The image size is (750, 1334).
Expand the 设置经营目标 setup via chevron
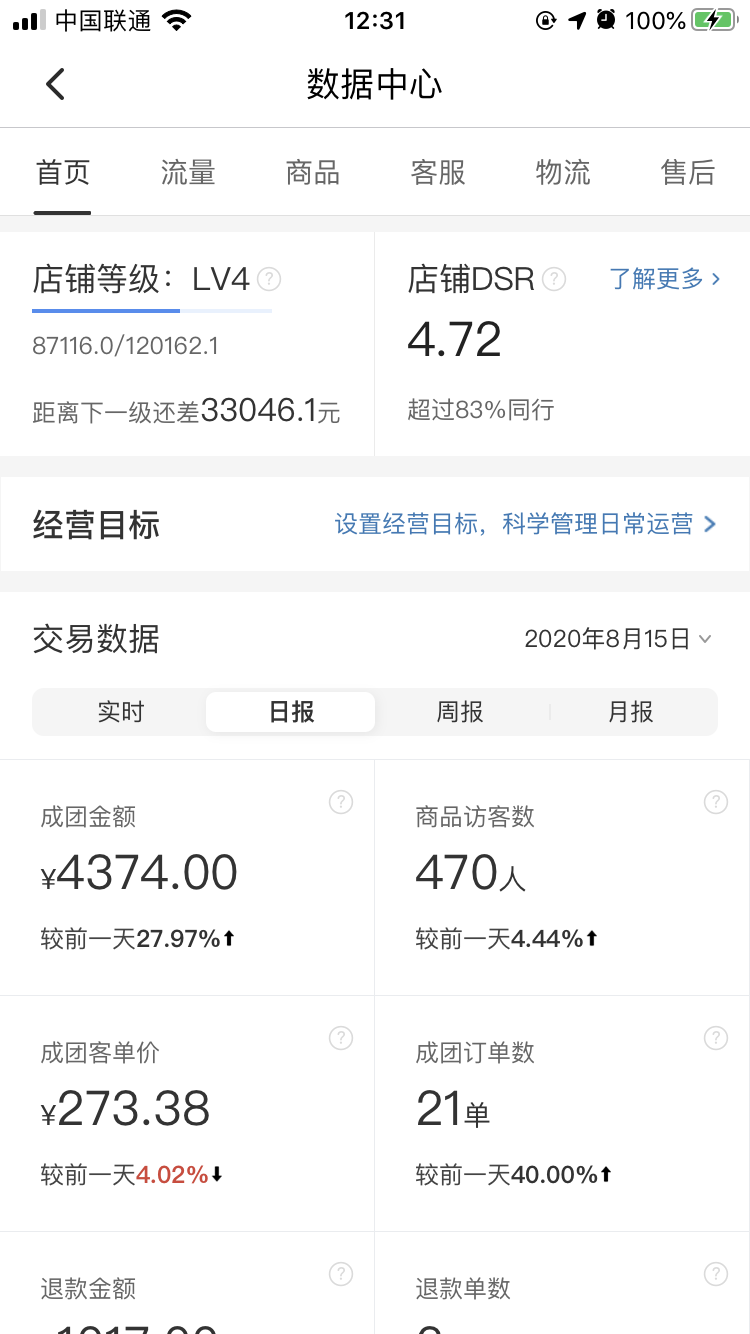710,524
